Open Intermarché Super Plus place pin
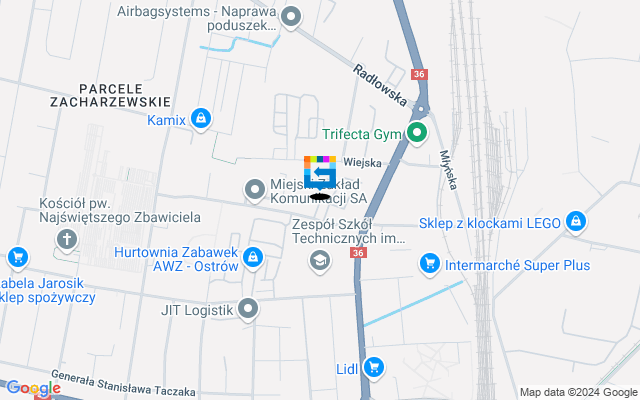The image size is (640, 400). pos(429,264)
